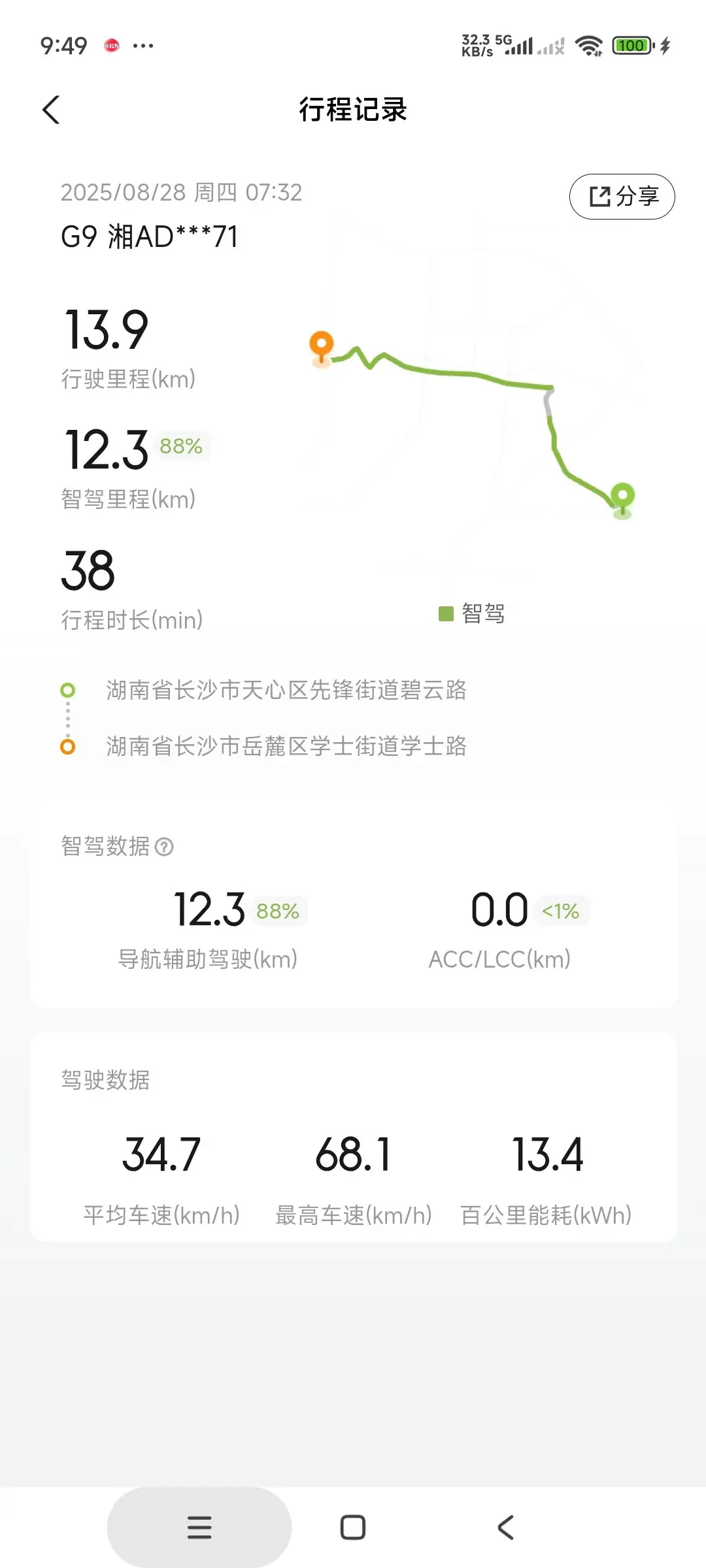Go to the home screen via navigation bar
This screenshot has height=1568, width=706.
(x=353, y=1527)
